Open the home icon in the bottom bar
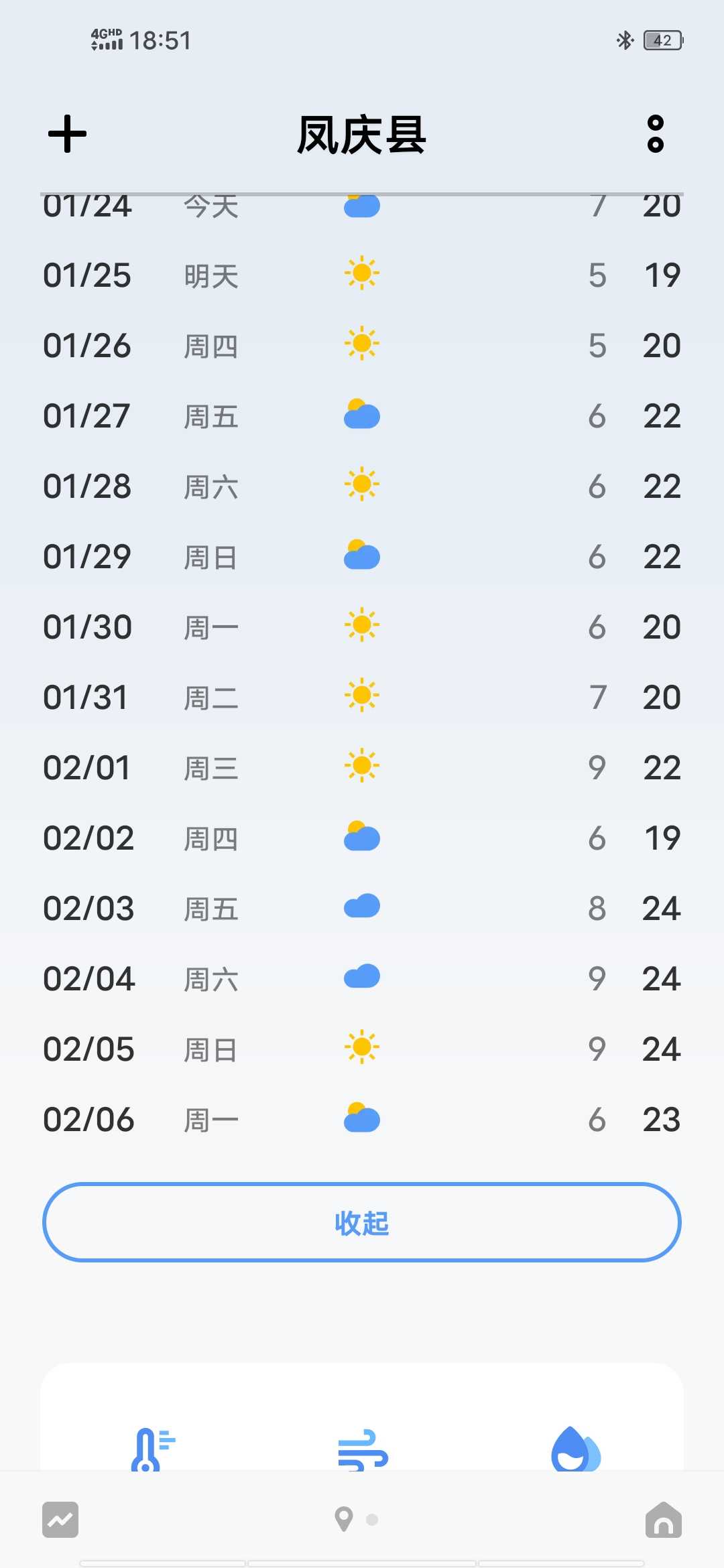 [x=663, y=1519]
